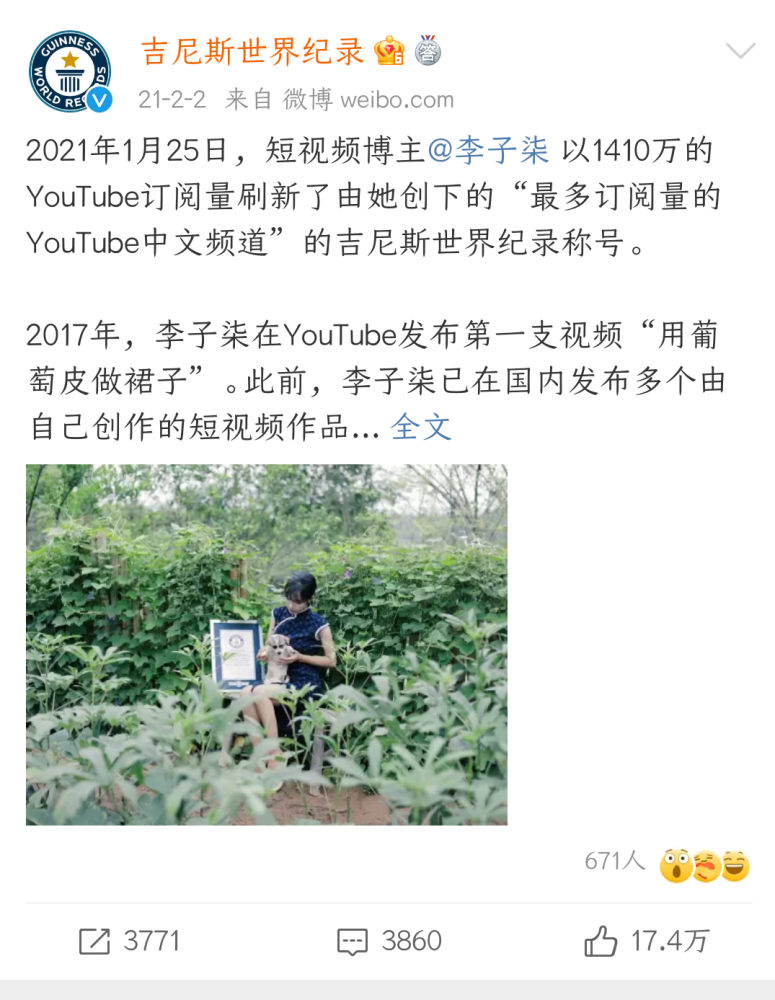
Task: View the attached garden photo
Action: point(266,644)
